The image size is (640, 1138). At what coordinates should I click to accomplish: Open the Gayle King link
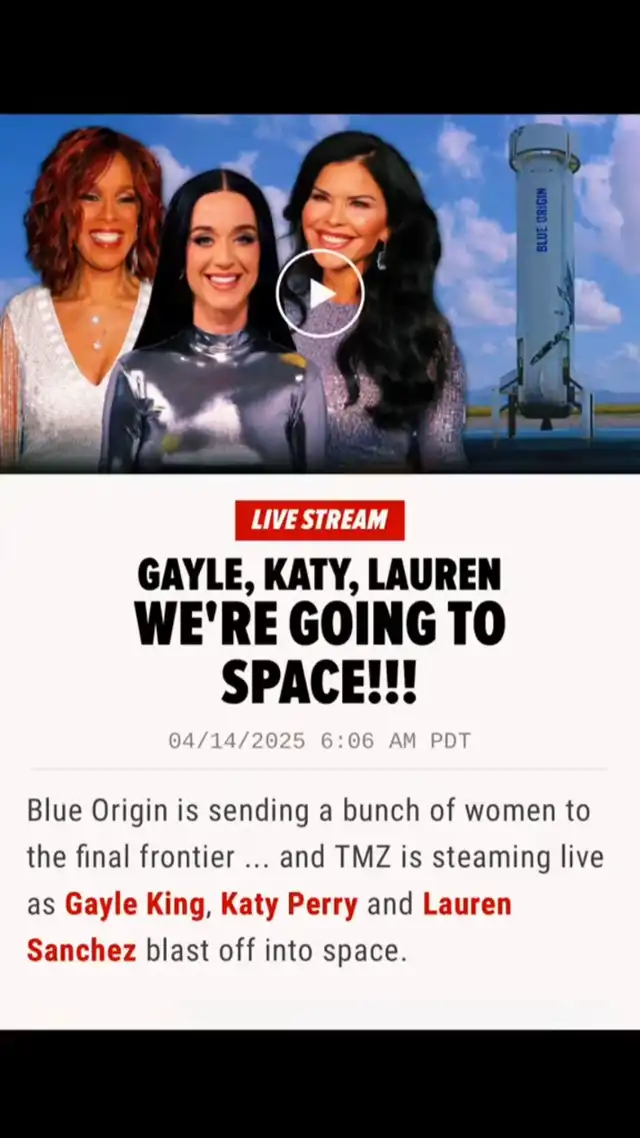[134, 905]
